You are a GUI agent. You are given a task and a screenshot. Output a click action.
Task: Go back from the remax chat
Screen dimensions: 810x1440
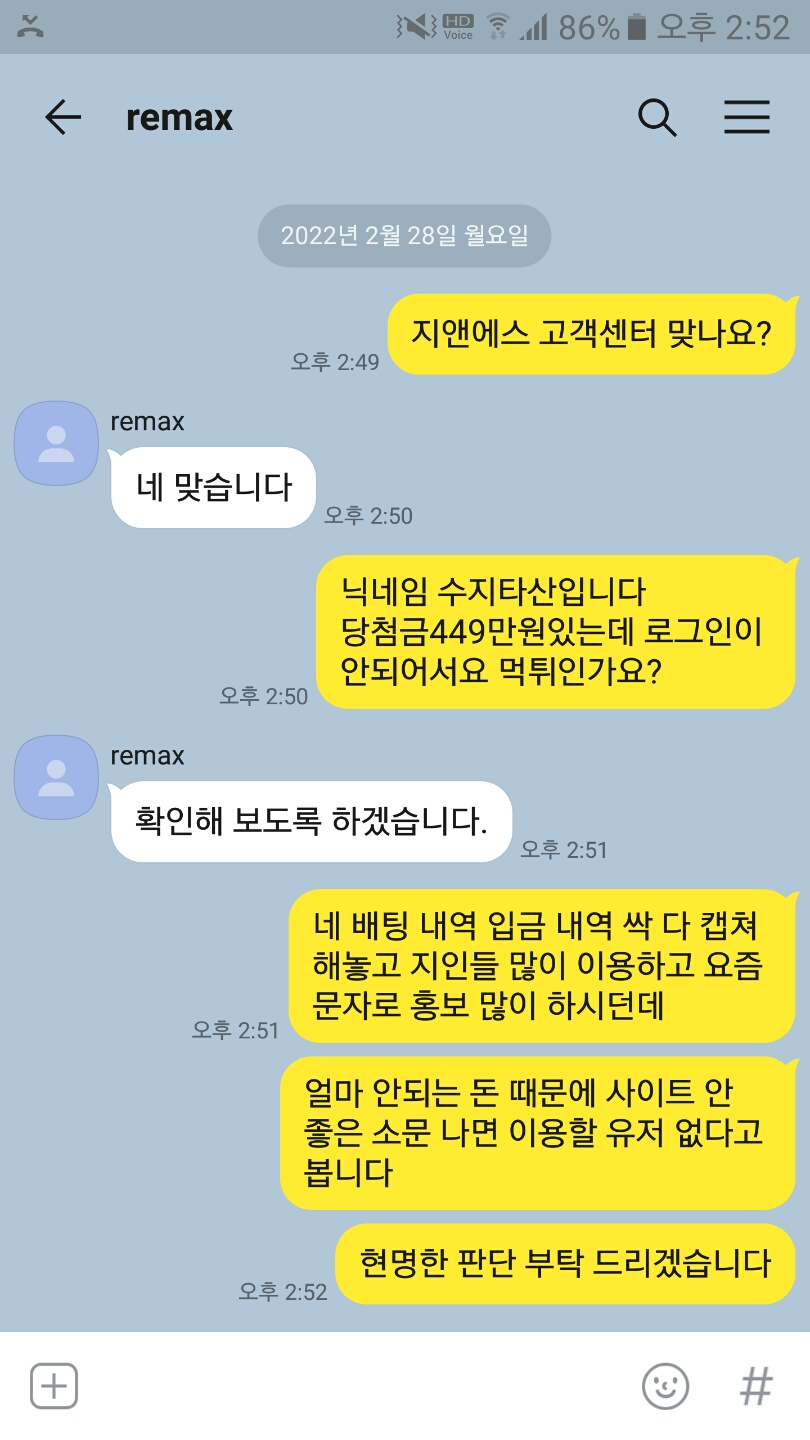pyautogui.click(x=62, y=118)
